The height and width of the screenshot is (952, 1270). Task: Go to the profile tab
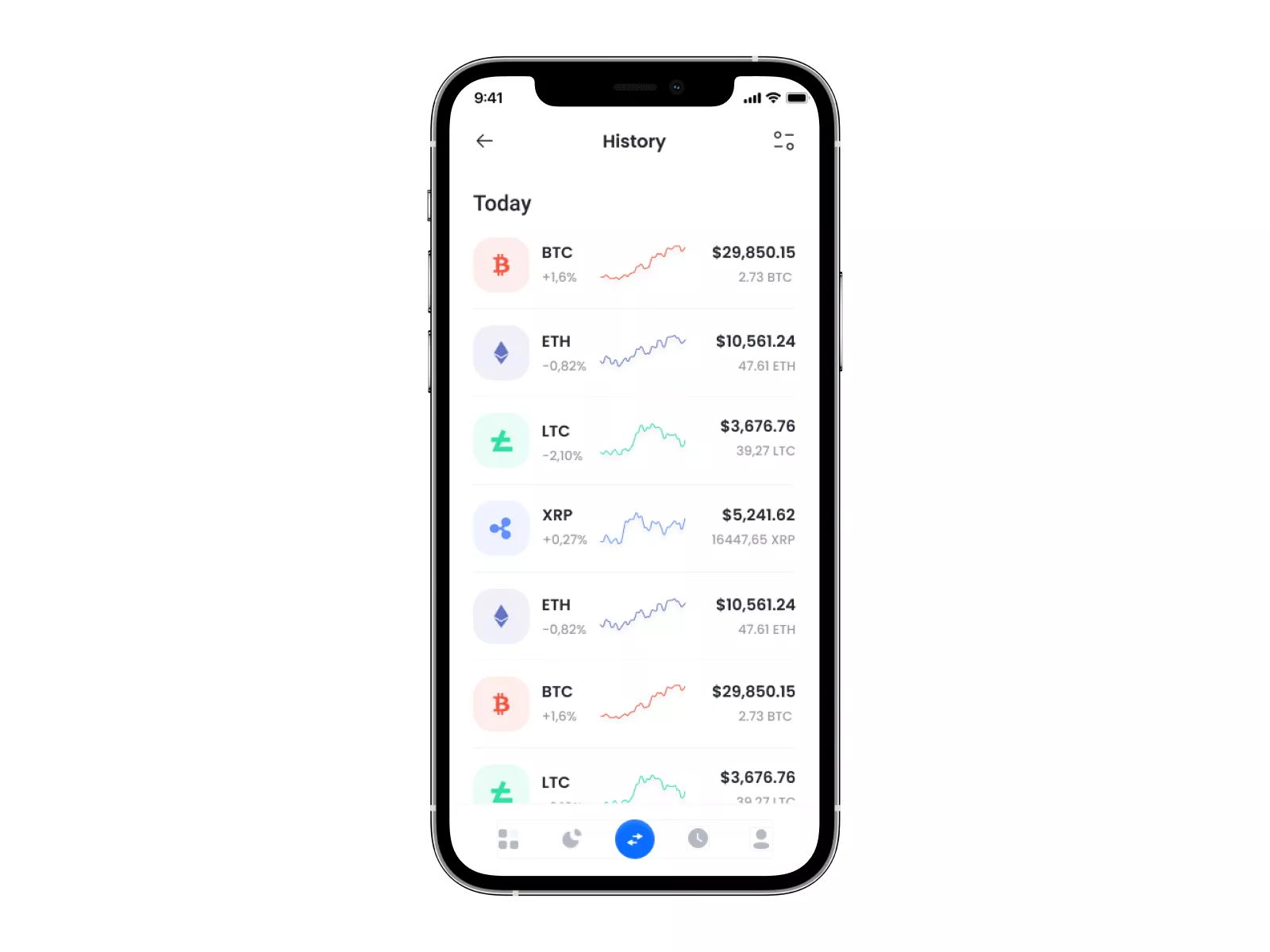[760, 839]
